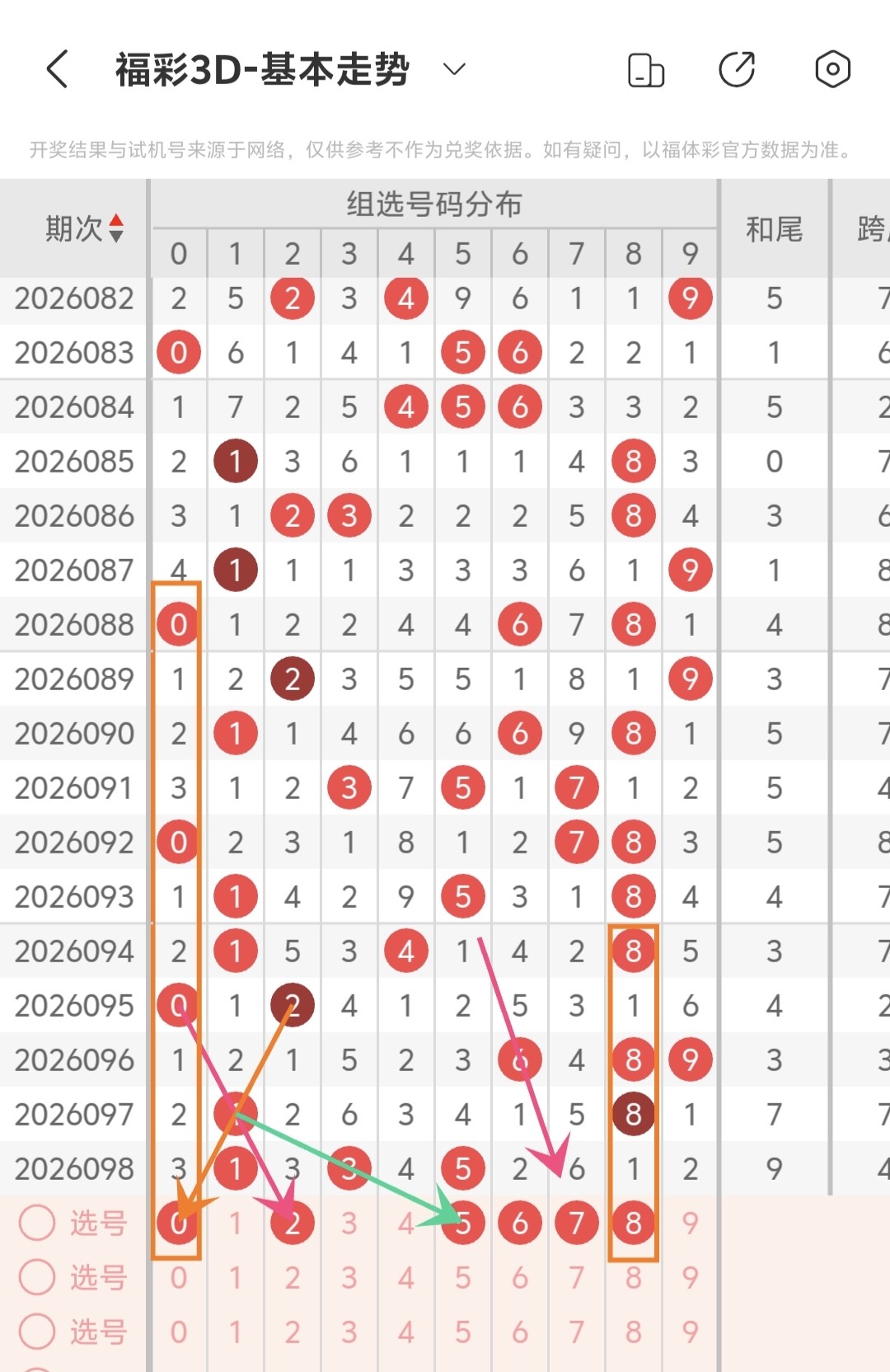Image resolution: width=890 pixels, height=1372 pixels.
Task: Pick number 5 in second 选号 row
Action: (463, 1277)
